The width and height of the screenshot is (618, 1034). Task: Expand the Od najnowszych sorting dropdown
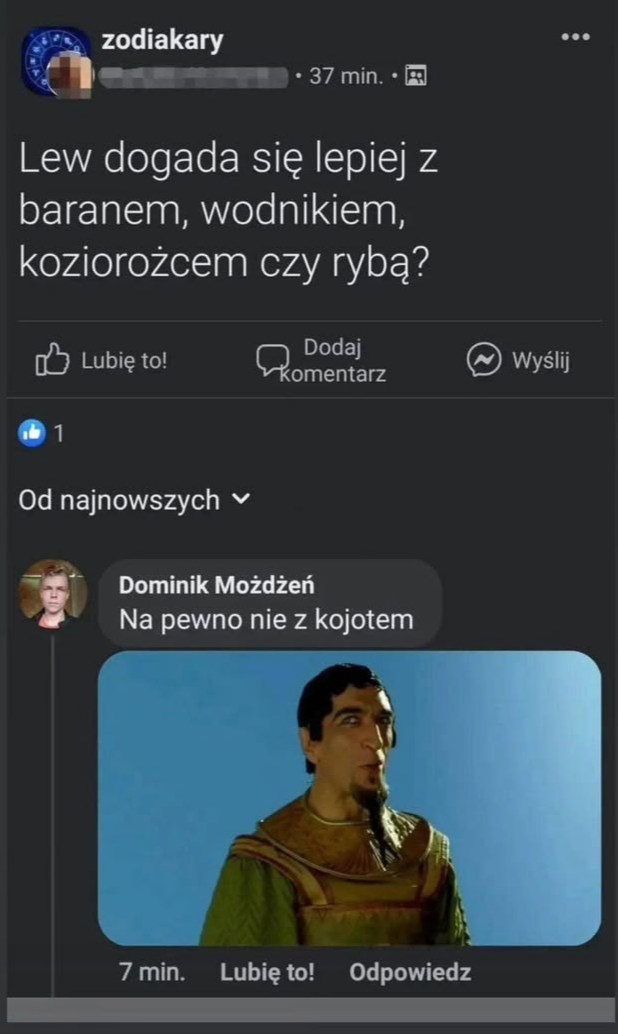coord(133,500)
